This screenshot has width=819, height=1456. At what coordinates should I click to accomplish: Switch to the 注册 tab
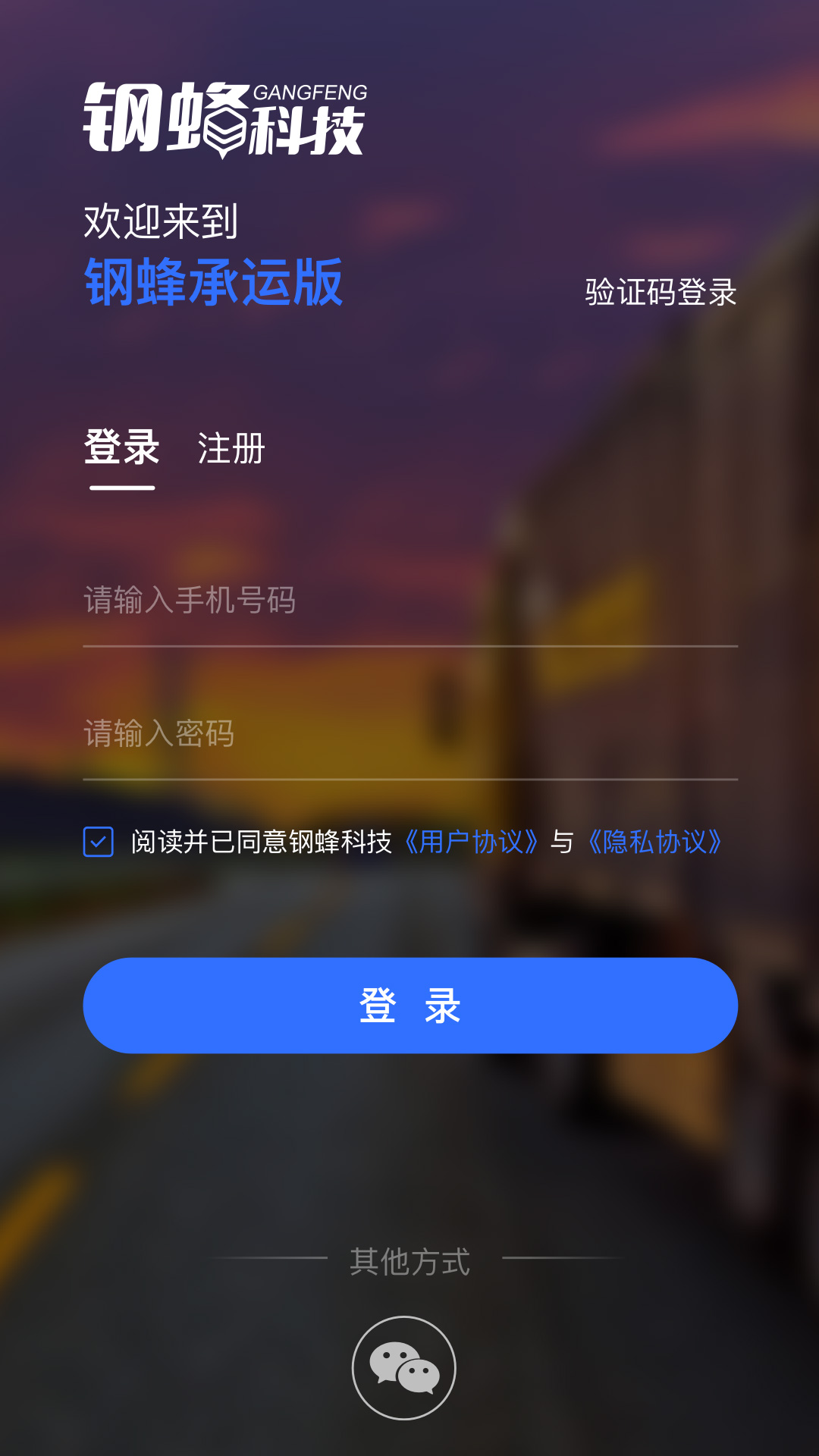tap(231, 448)
